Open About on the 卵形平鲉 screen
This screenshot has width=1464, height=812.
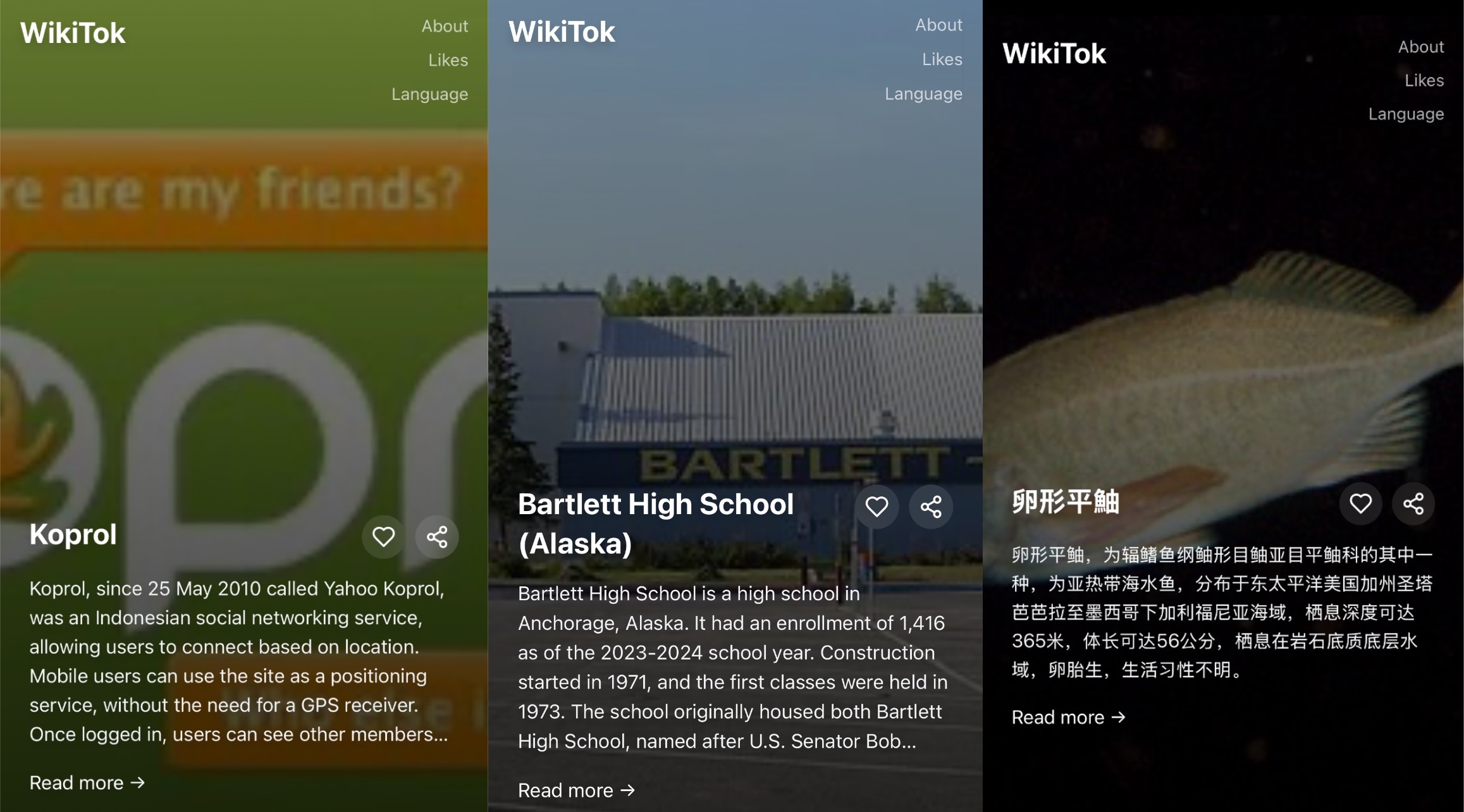[x=1420, y=47]
